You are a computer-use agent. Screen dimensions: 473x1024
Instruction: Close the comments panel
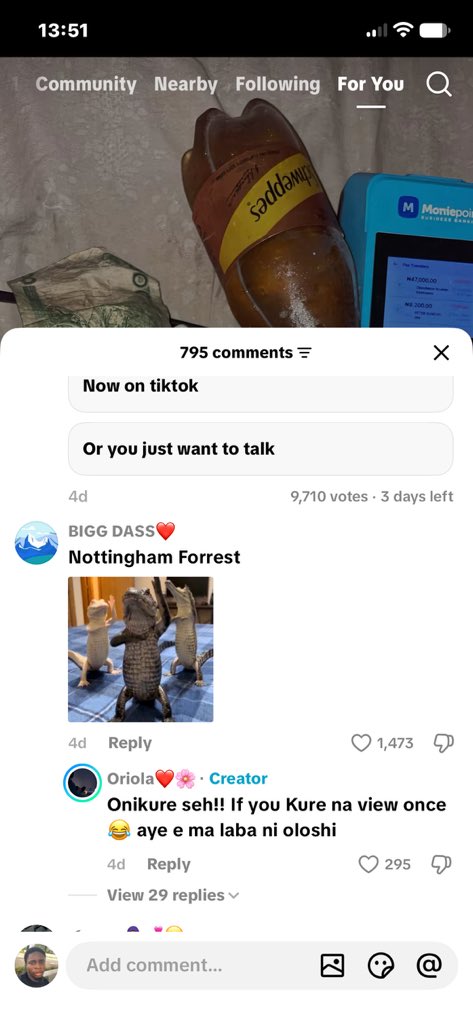(x=442, y=353)
